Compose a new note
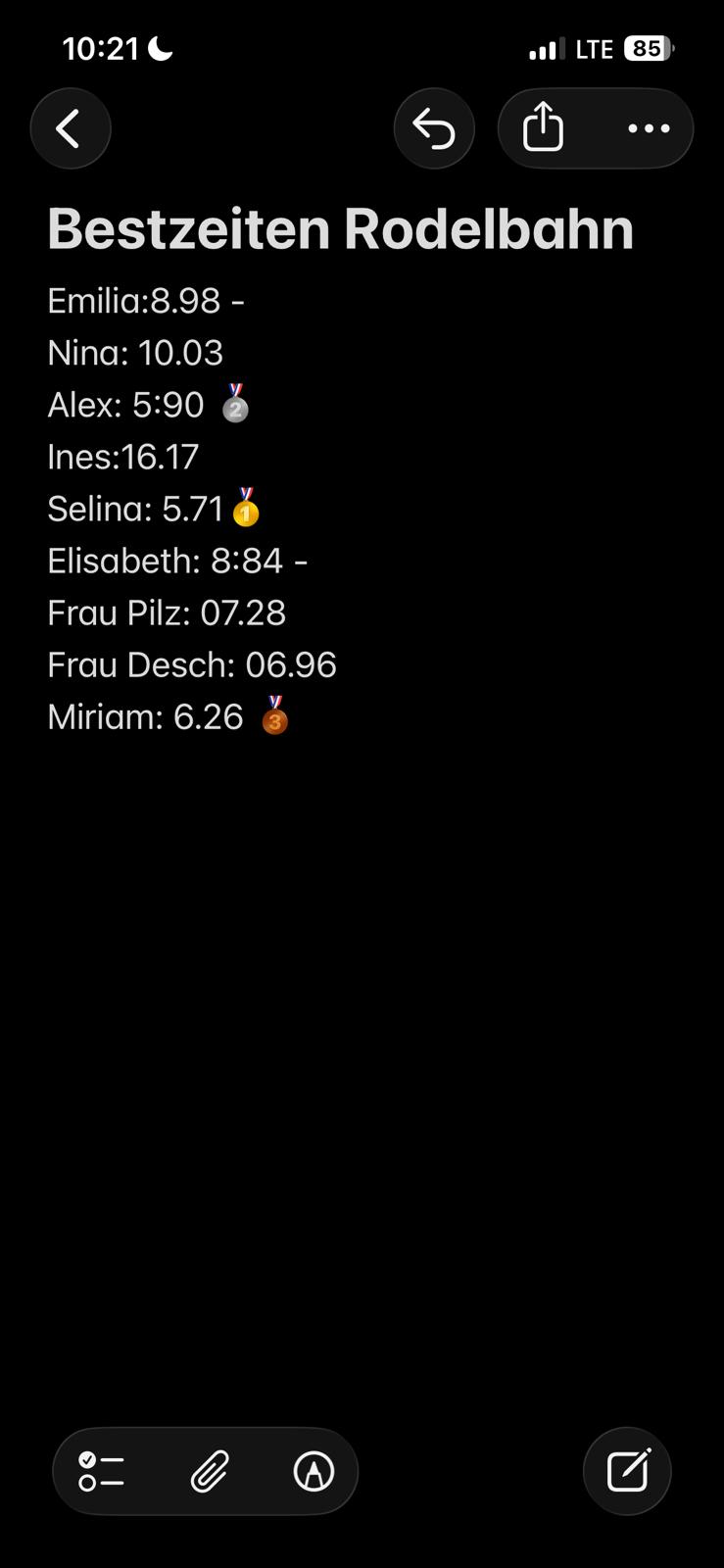 point(627,1471)
